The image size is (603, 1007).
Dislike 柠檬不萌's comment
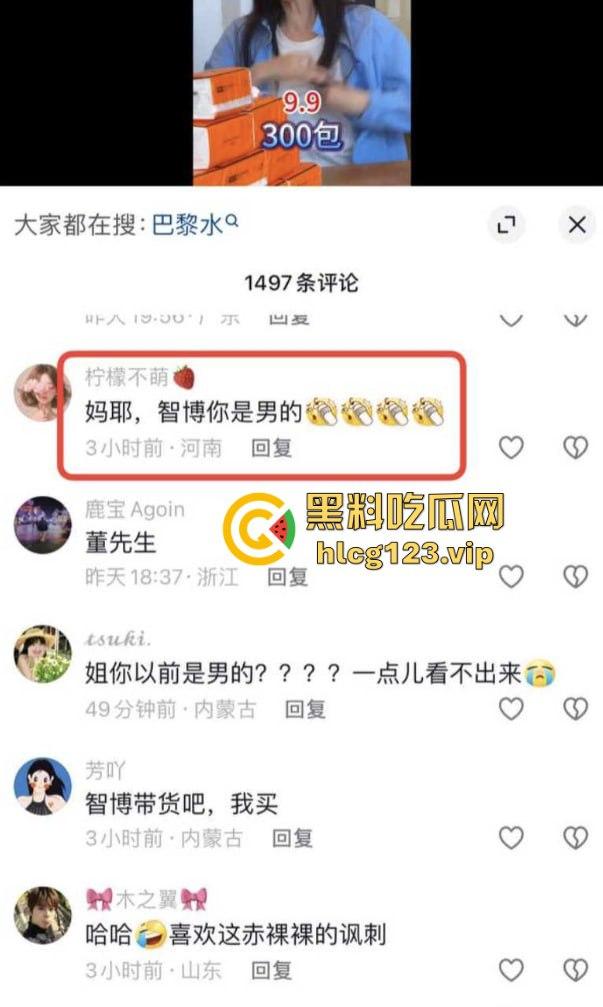tap(575, 448)
